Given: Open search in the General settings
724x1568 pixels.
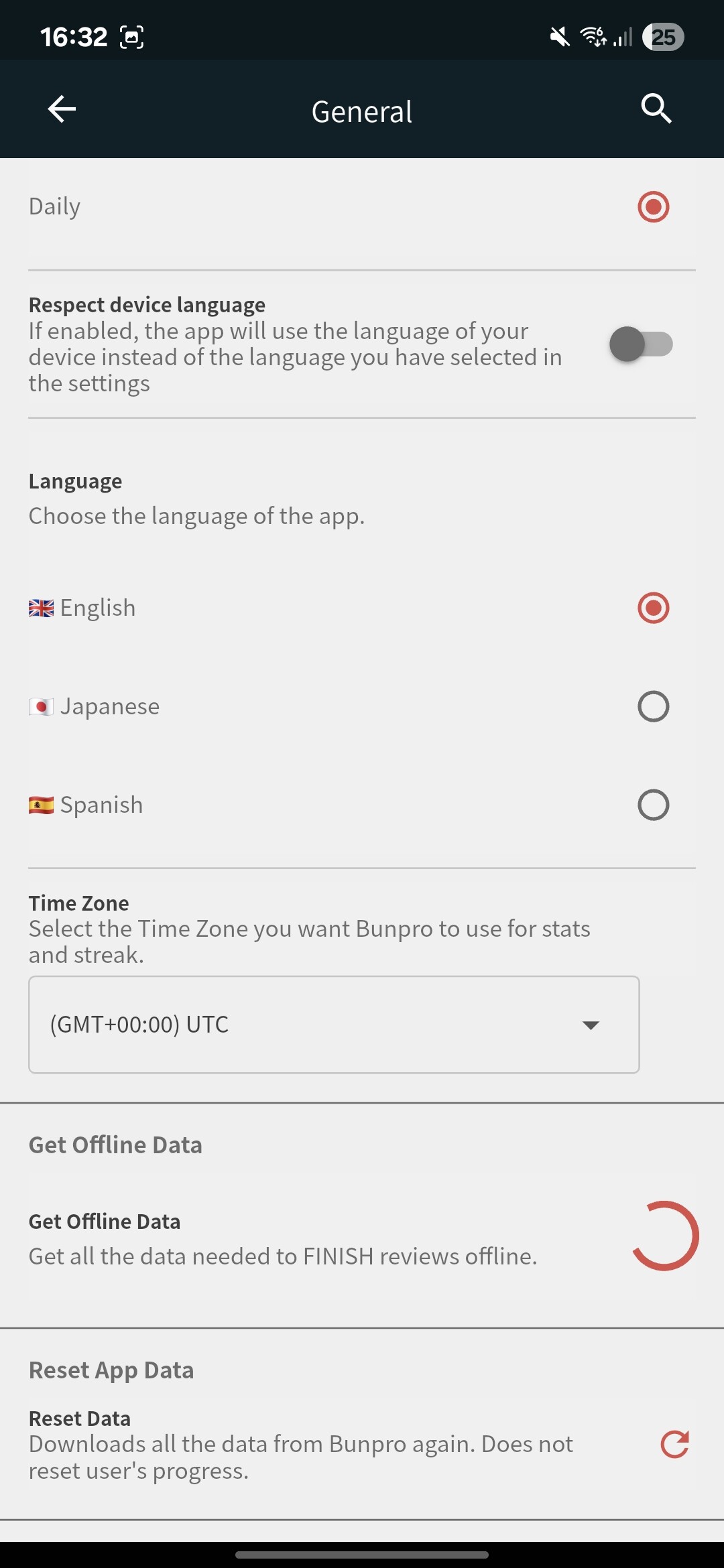Looking at the screenshot, I should pos(656,109).
